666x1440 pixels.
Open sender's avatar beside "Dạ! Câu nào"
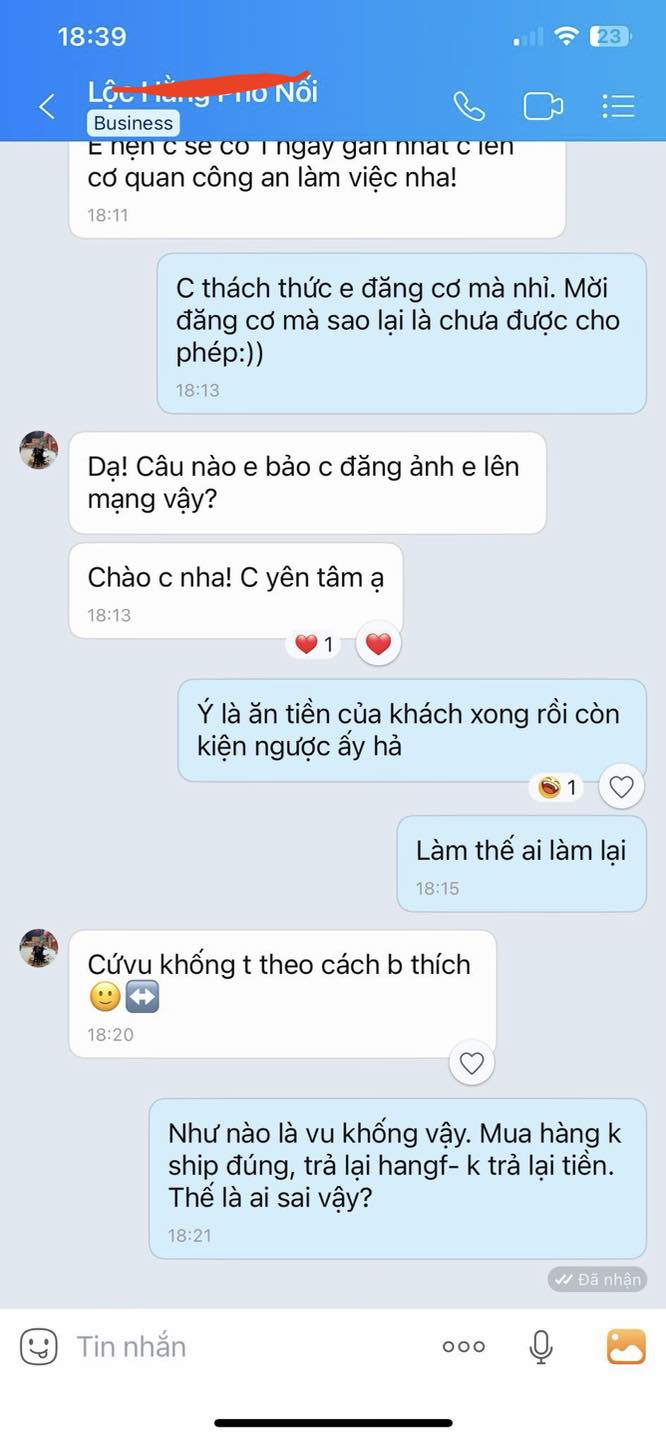pos(39,450)
